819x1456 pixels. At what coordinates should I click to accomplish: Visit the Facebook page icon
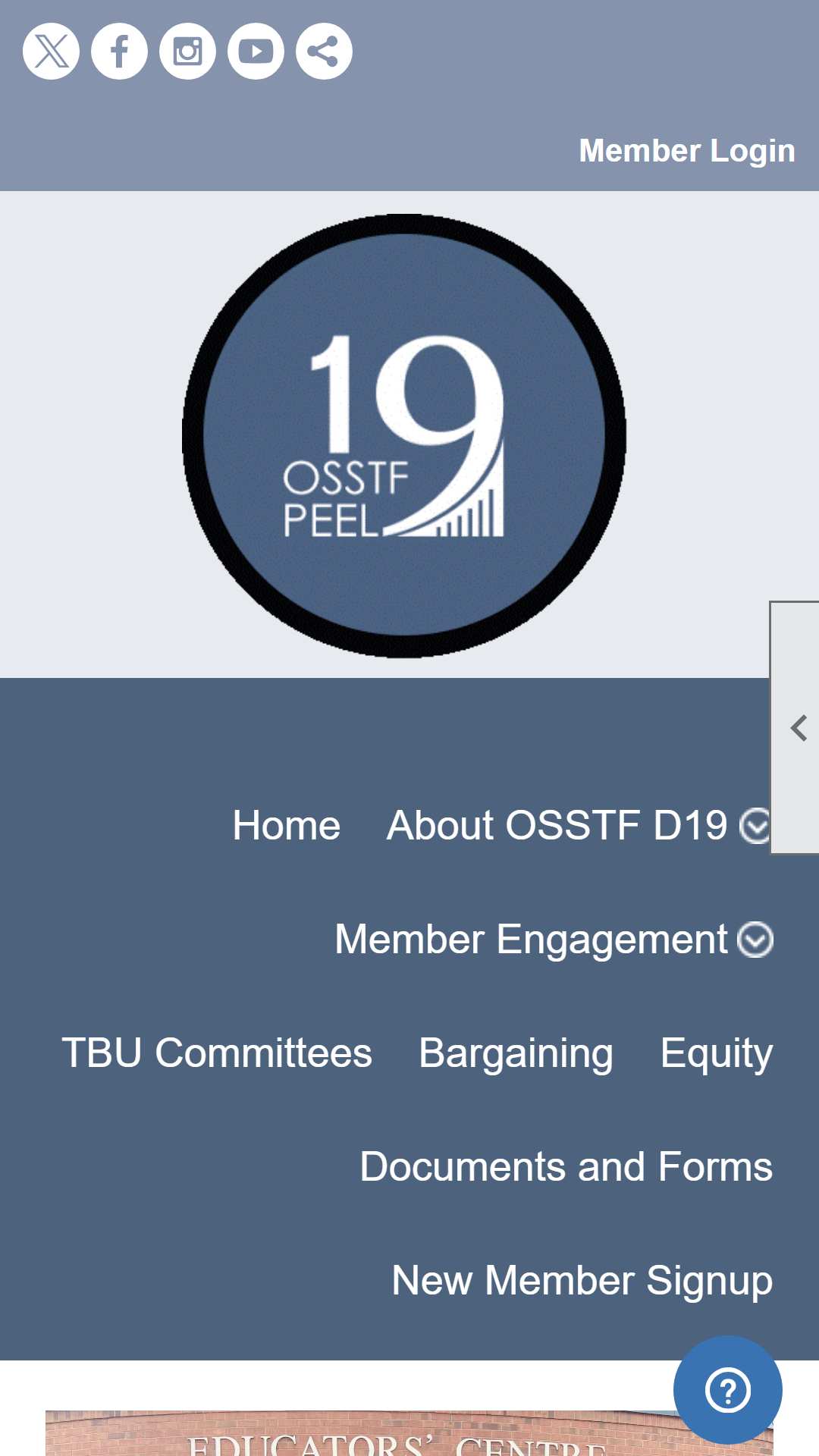coord(119,52)
